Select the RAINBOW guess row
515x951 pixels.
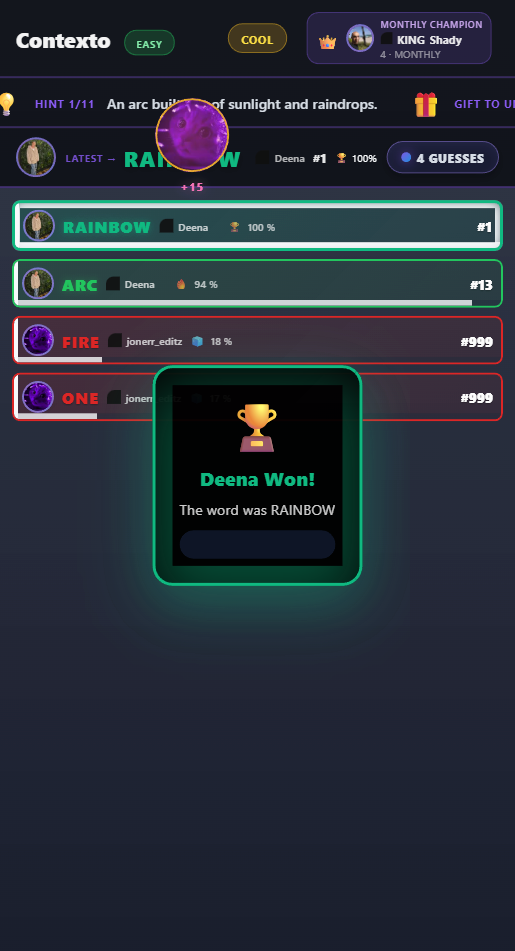pos(258,226)
